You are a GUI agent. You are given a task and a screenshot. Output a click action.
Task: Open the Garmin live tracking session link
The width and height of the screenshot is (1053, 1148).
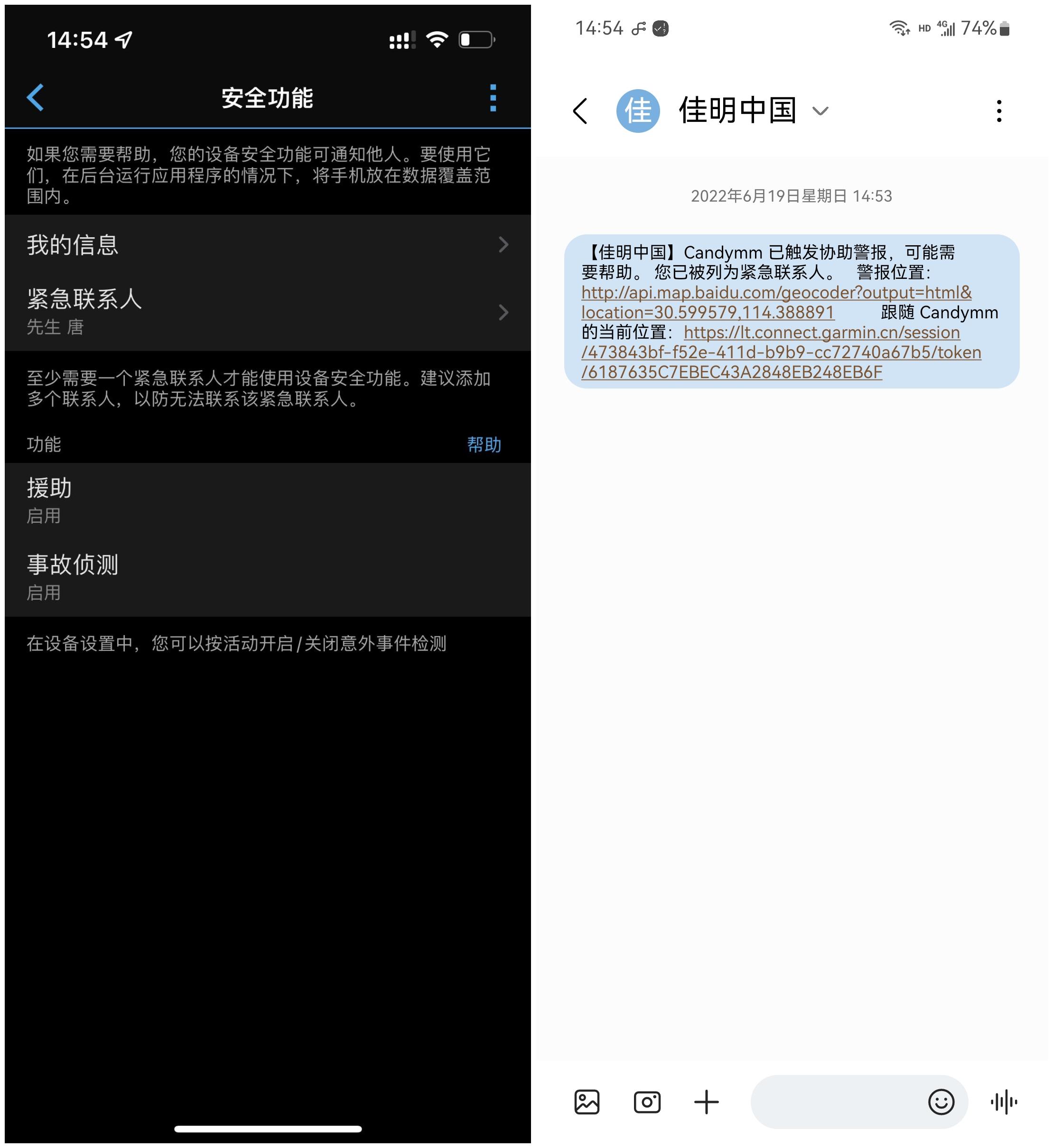coord(781,352)
